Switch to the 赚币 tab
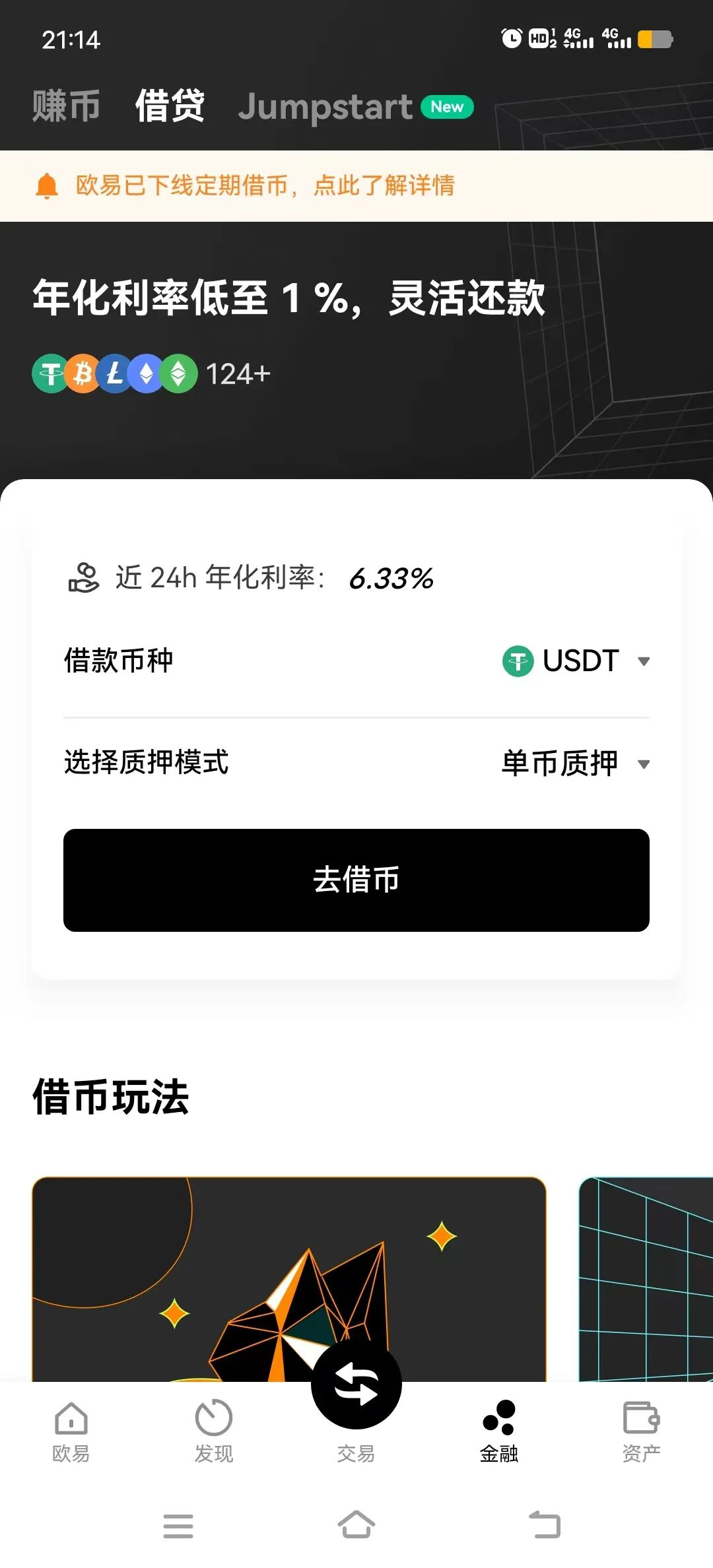The image size is (713, 1568). 66,106
